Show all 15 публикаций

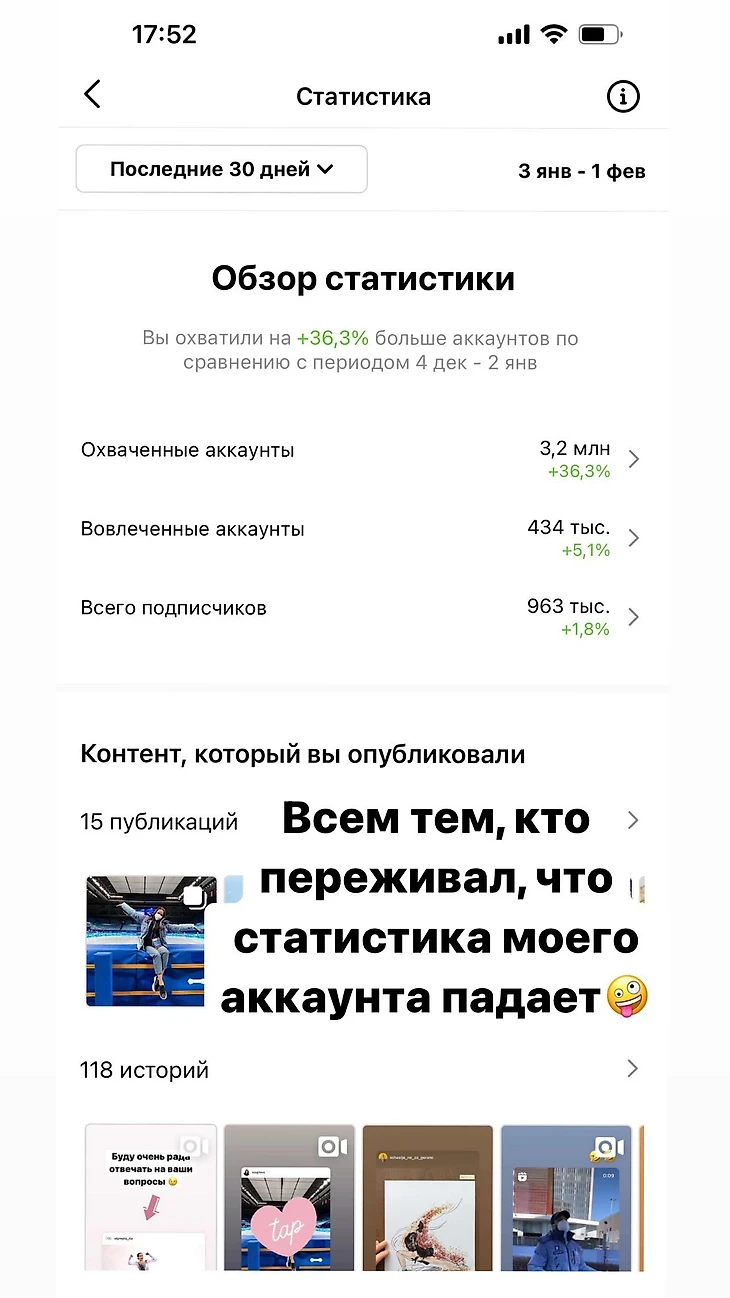(631, 821)
